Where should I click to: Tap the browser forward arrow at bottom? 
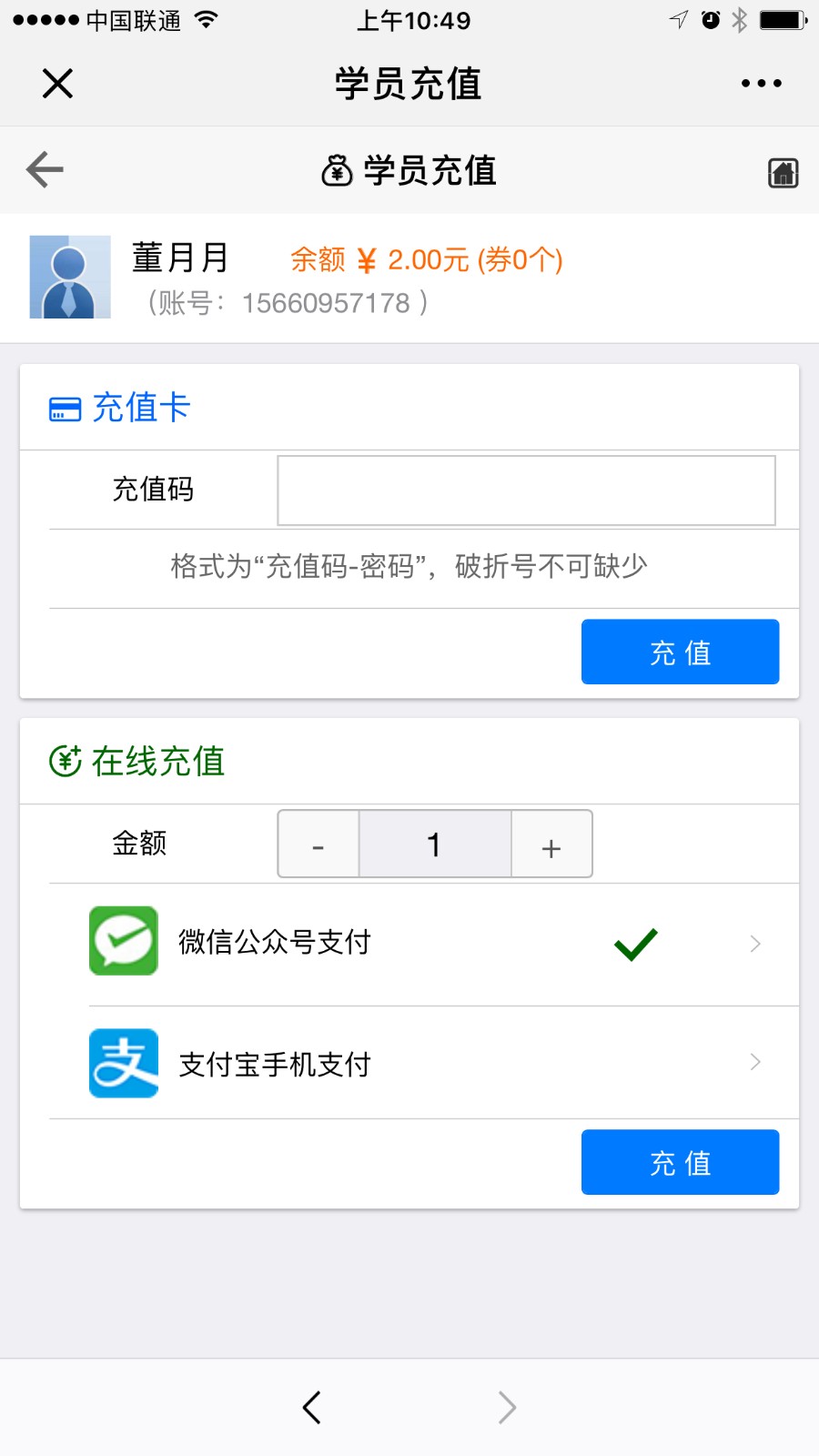[507, 1407]
